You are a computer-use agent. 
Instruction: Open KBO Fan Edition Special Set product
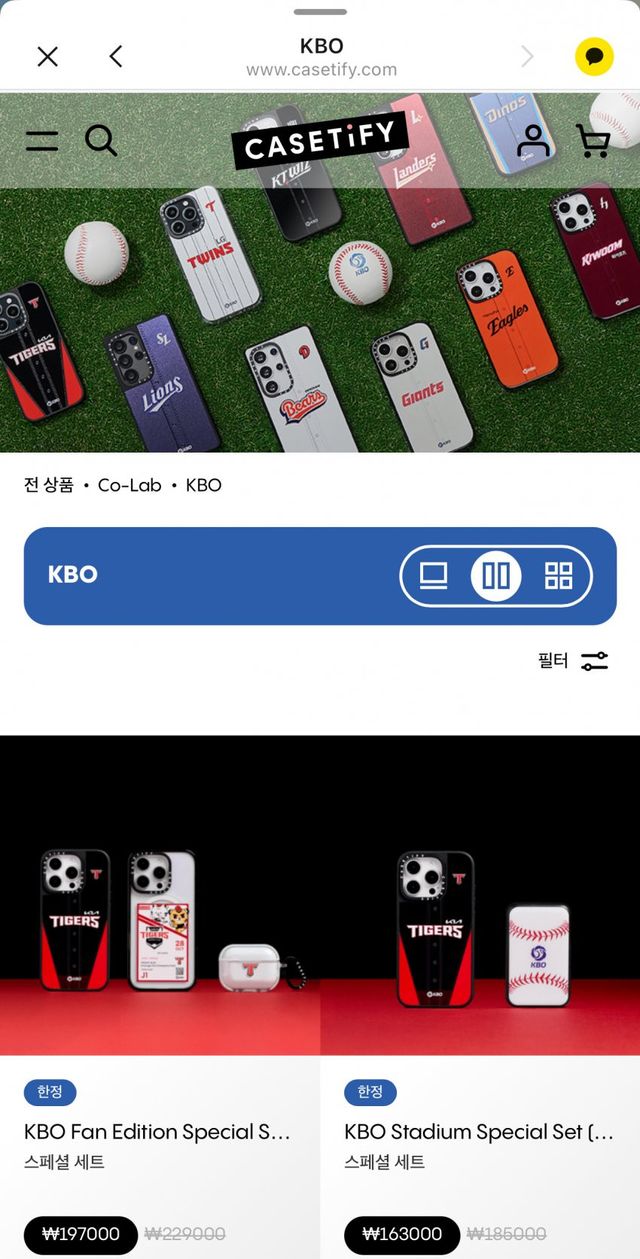[x=160, y=1132]
